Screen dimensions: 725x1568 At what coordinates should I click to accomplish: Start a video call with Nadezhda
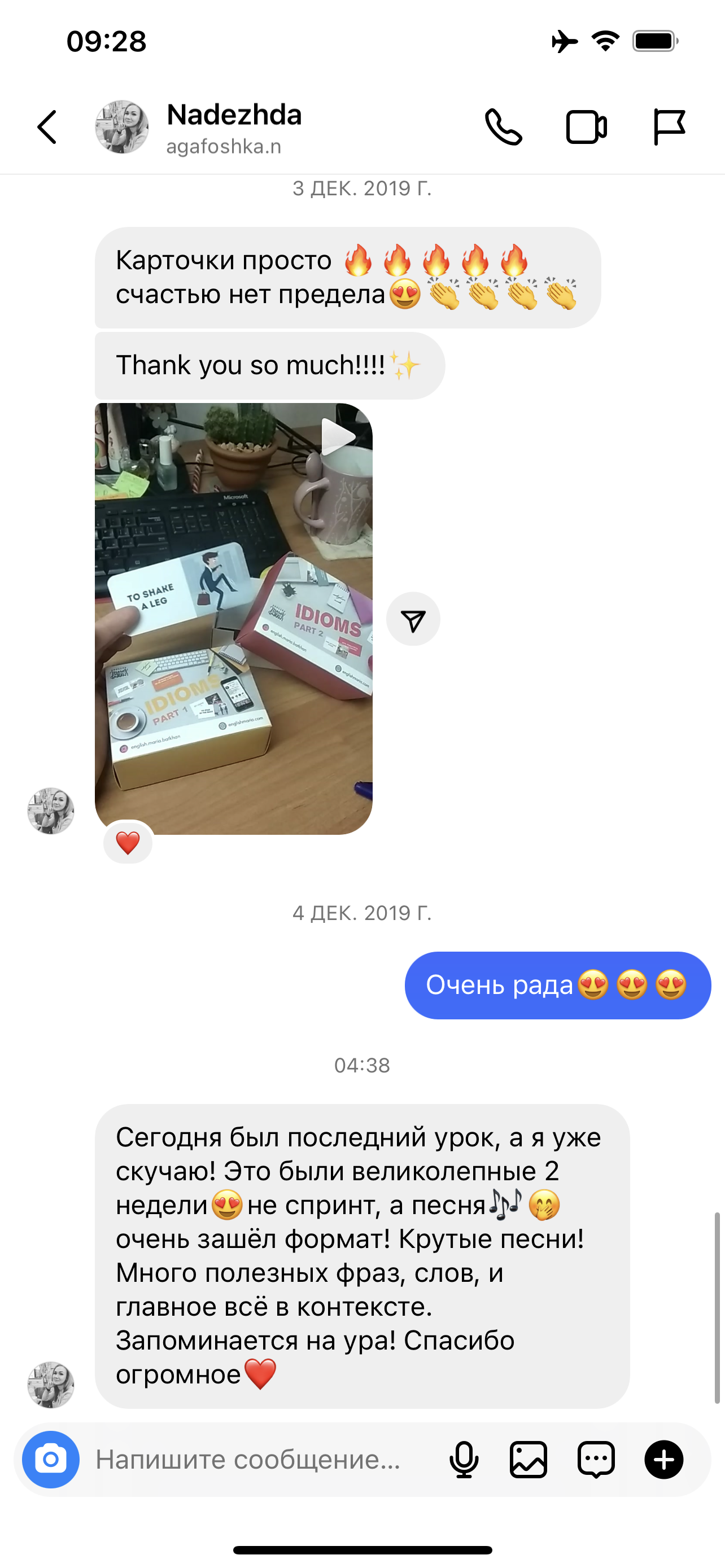pyautogui.click(x=586, y=127)
